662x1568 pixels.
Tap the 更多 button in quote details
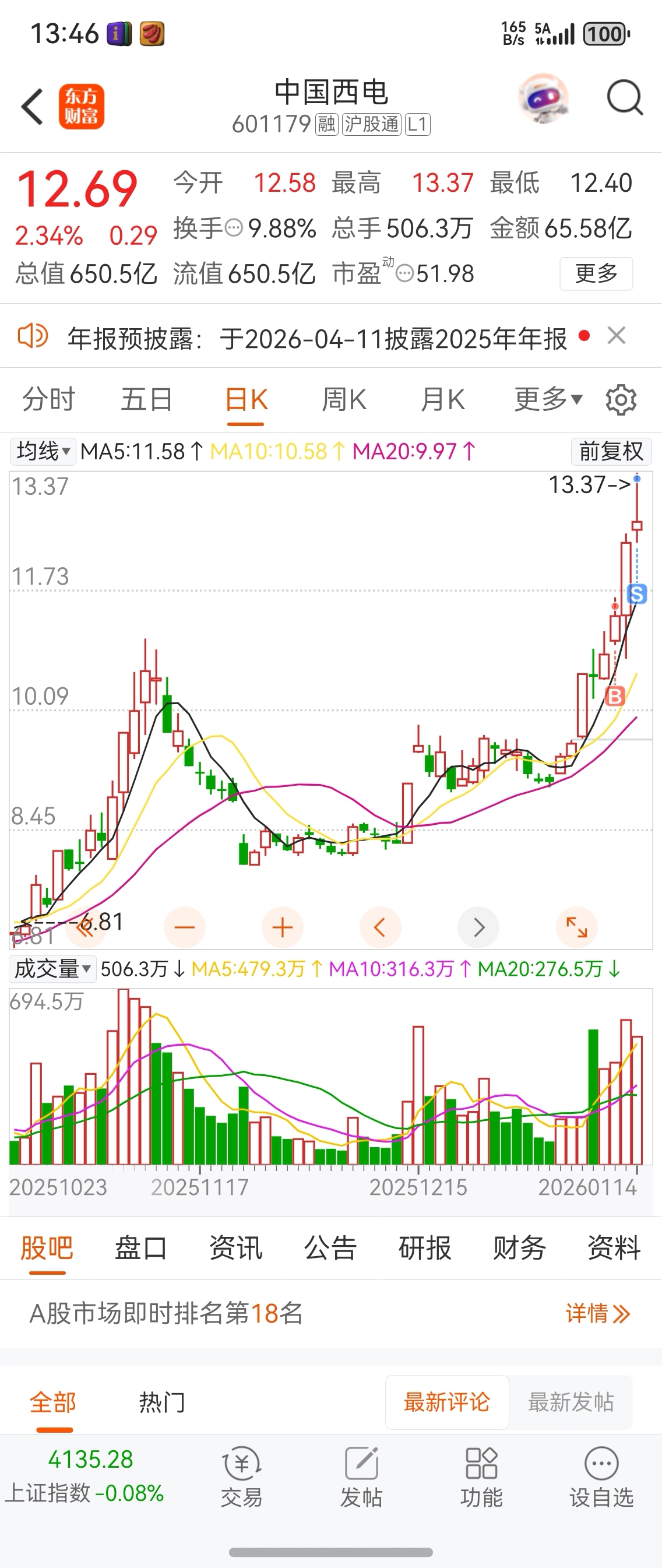pos(596,274)
